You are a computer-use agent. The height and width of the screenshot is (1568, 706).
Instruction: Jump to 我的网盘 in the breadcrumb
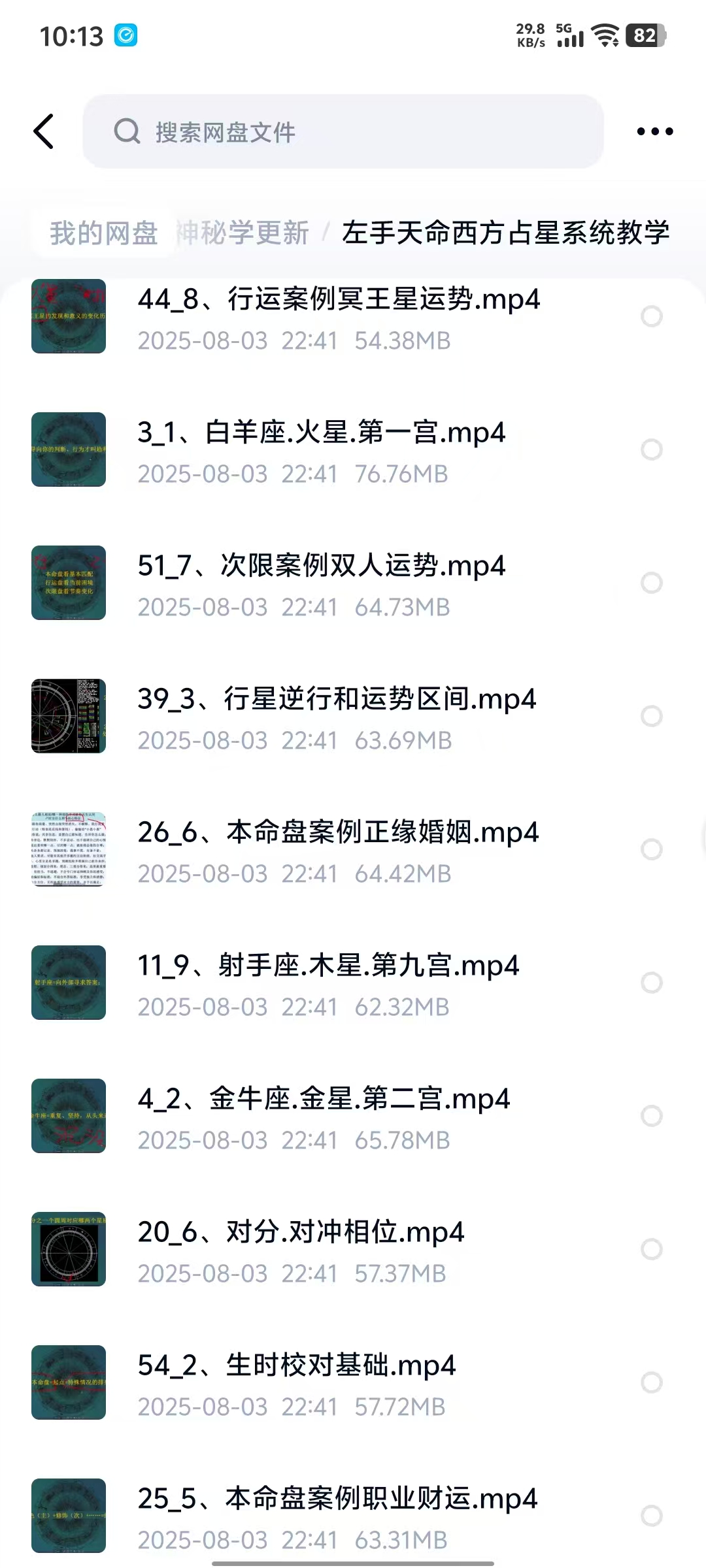coord(104,233)
